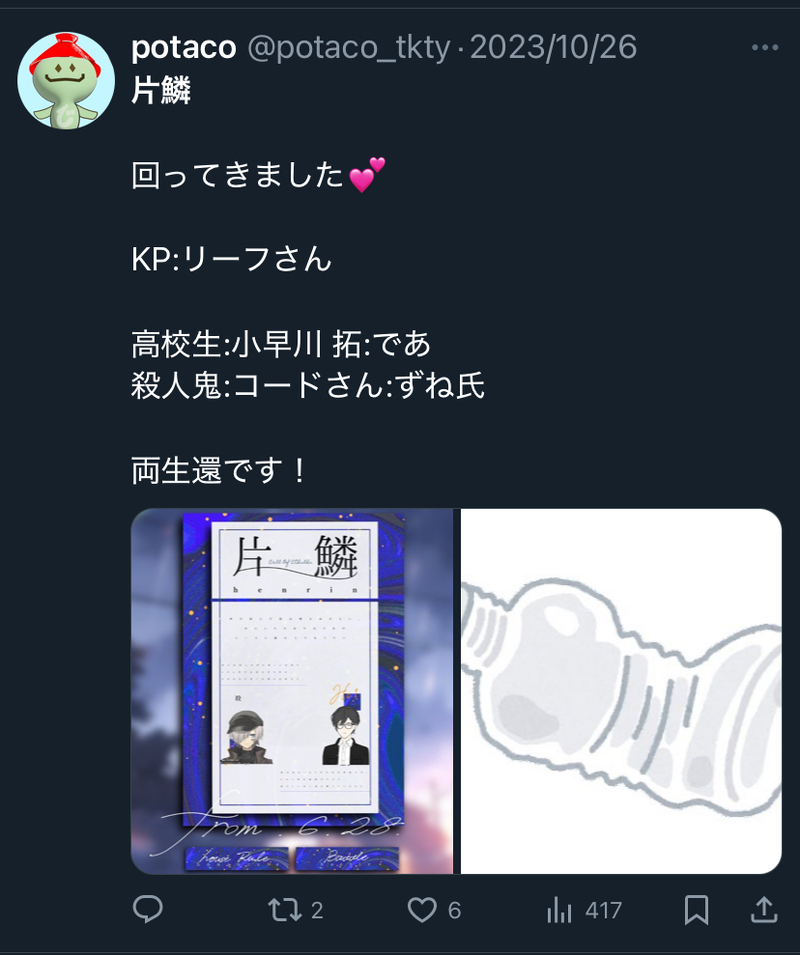
Task: Share potaco's post
Action: tap(763, 909)
